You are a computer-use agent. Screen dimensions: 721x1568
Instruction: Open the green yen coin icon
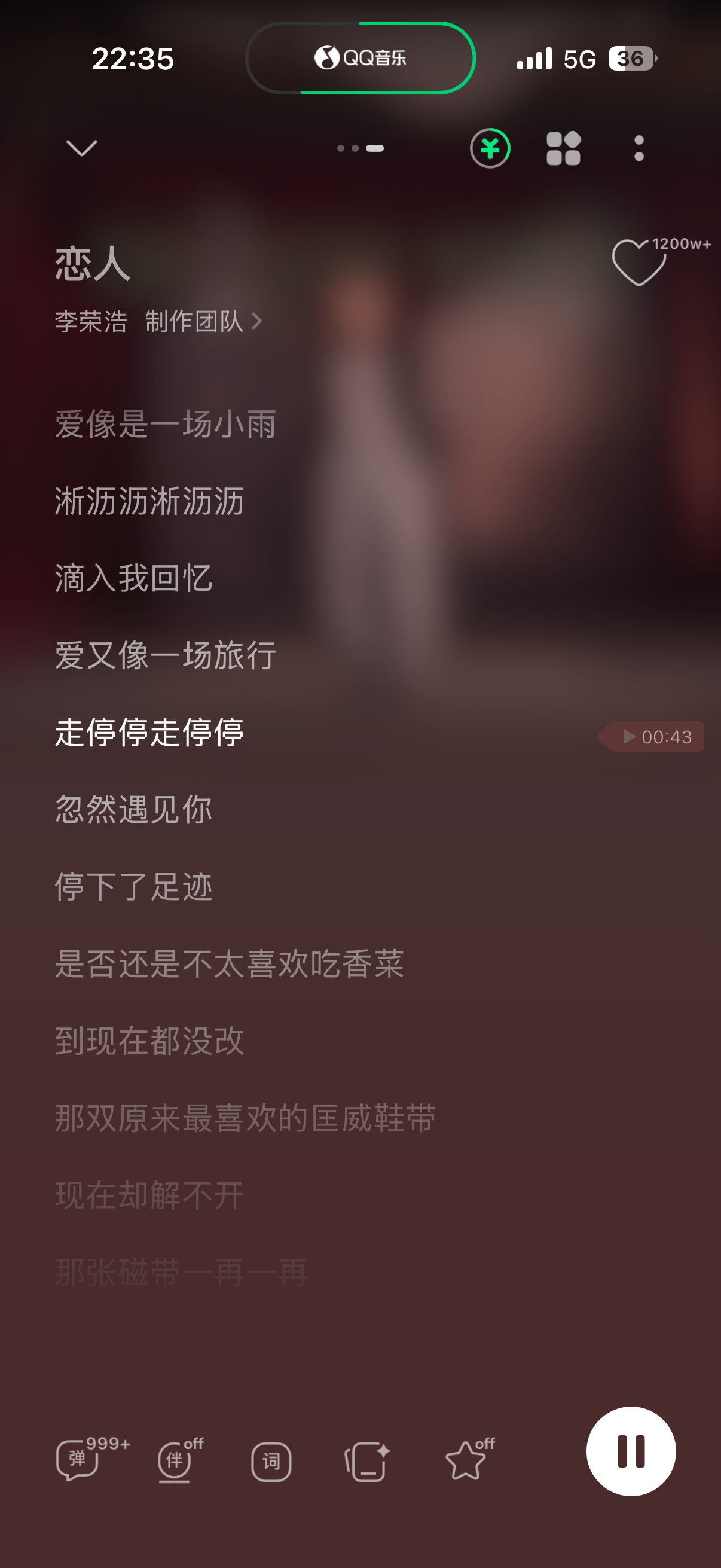(x=490, y=148)
